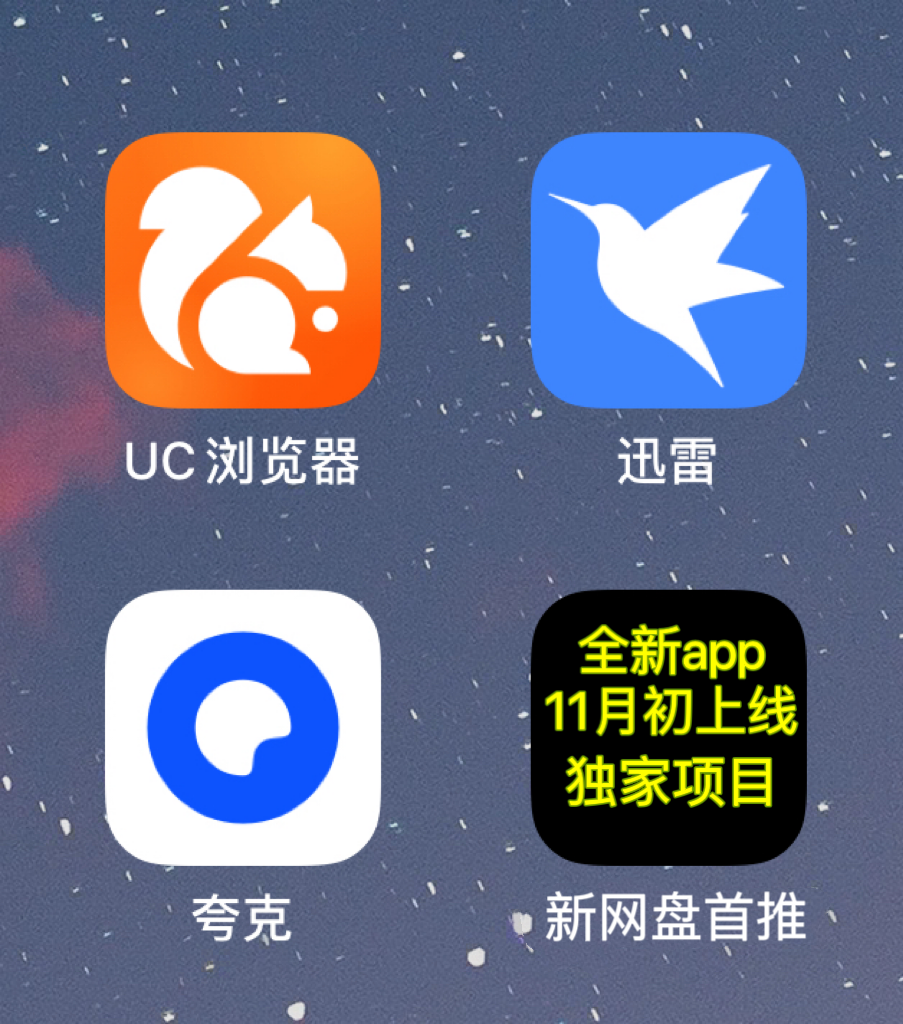Open the UC浏览器 app

click(242, 270)
